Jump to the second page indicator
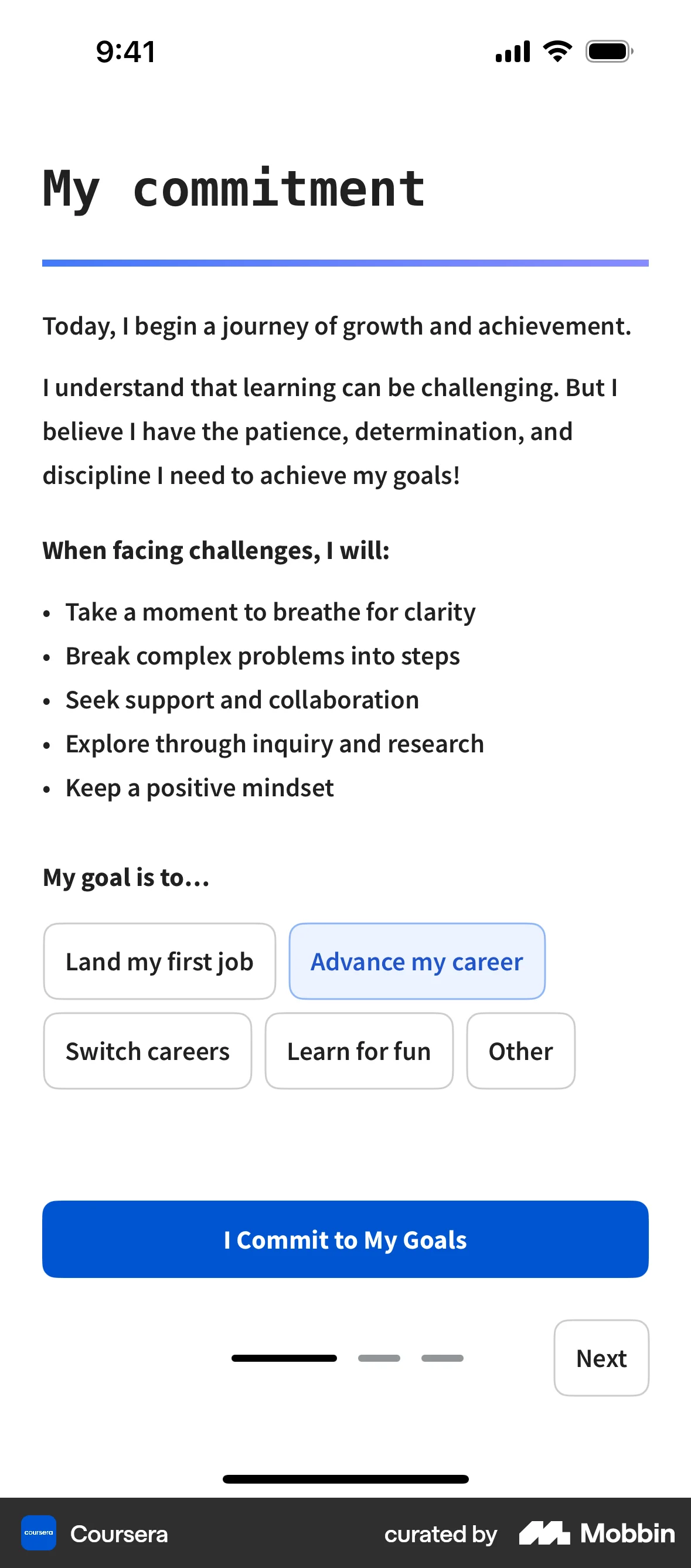 coord(379,1358)
